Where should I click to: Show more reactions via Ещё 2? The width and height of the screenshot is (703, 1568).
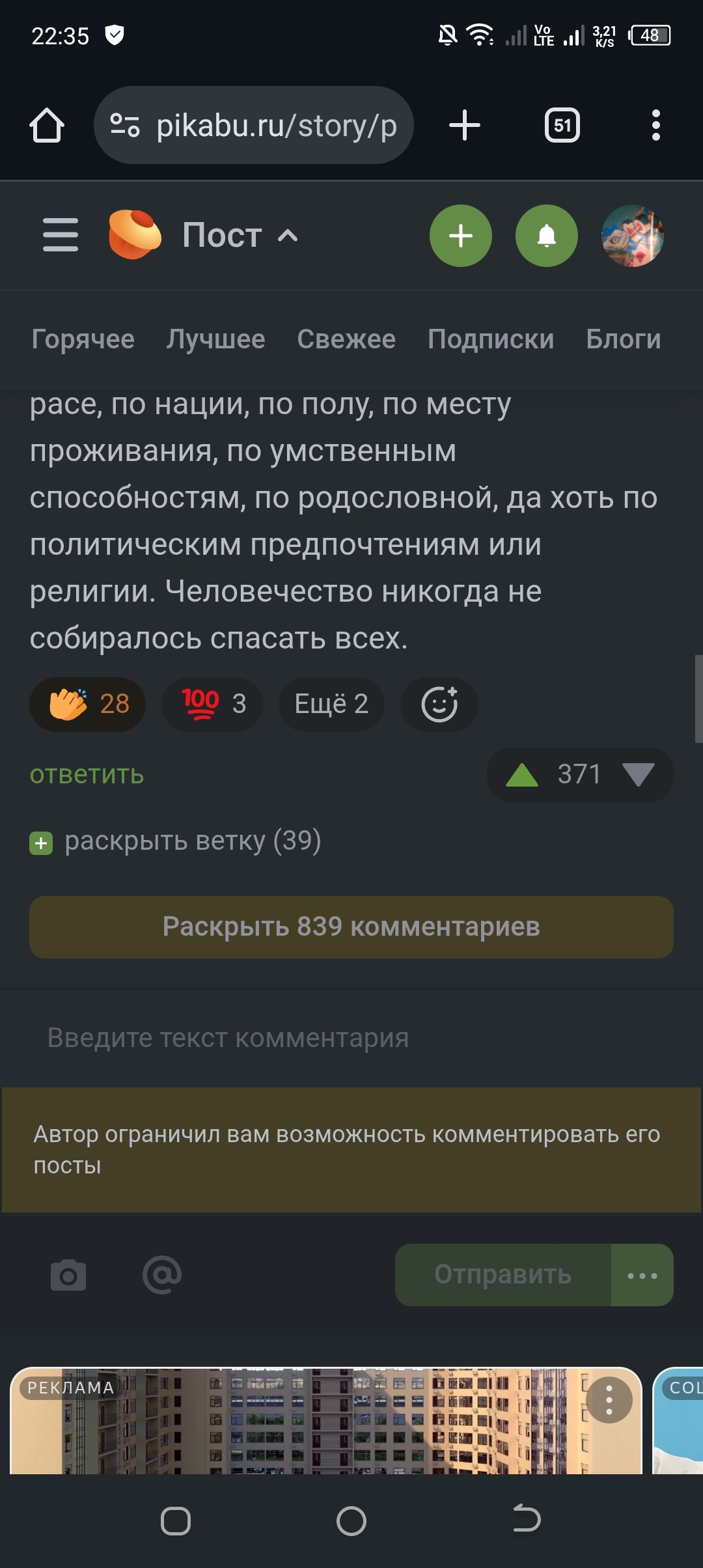point(331,704)
